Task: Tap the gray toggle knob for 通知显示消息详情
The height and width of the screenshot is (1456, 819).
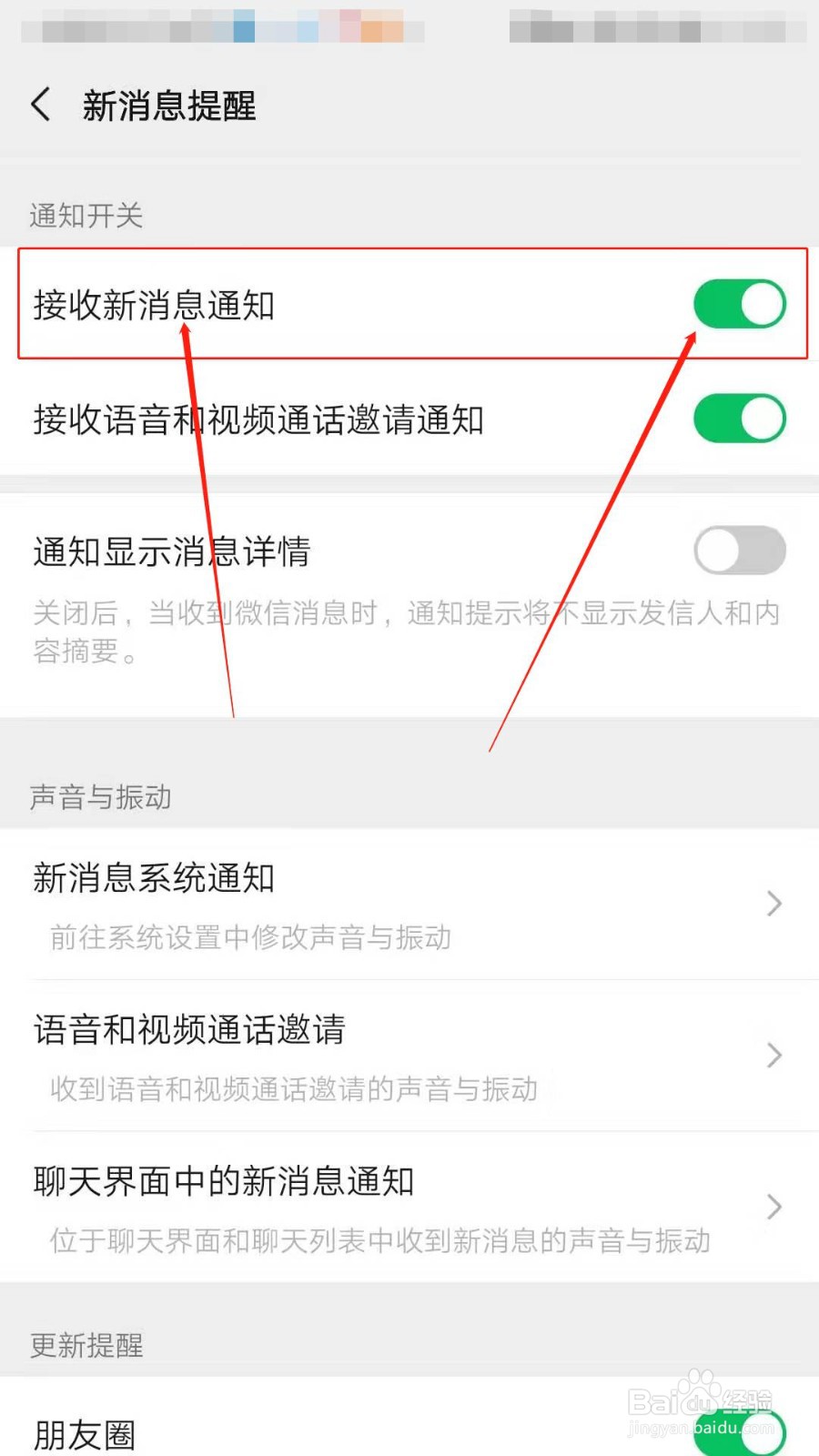Action: [719, 551]
